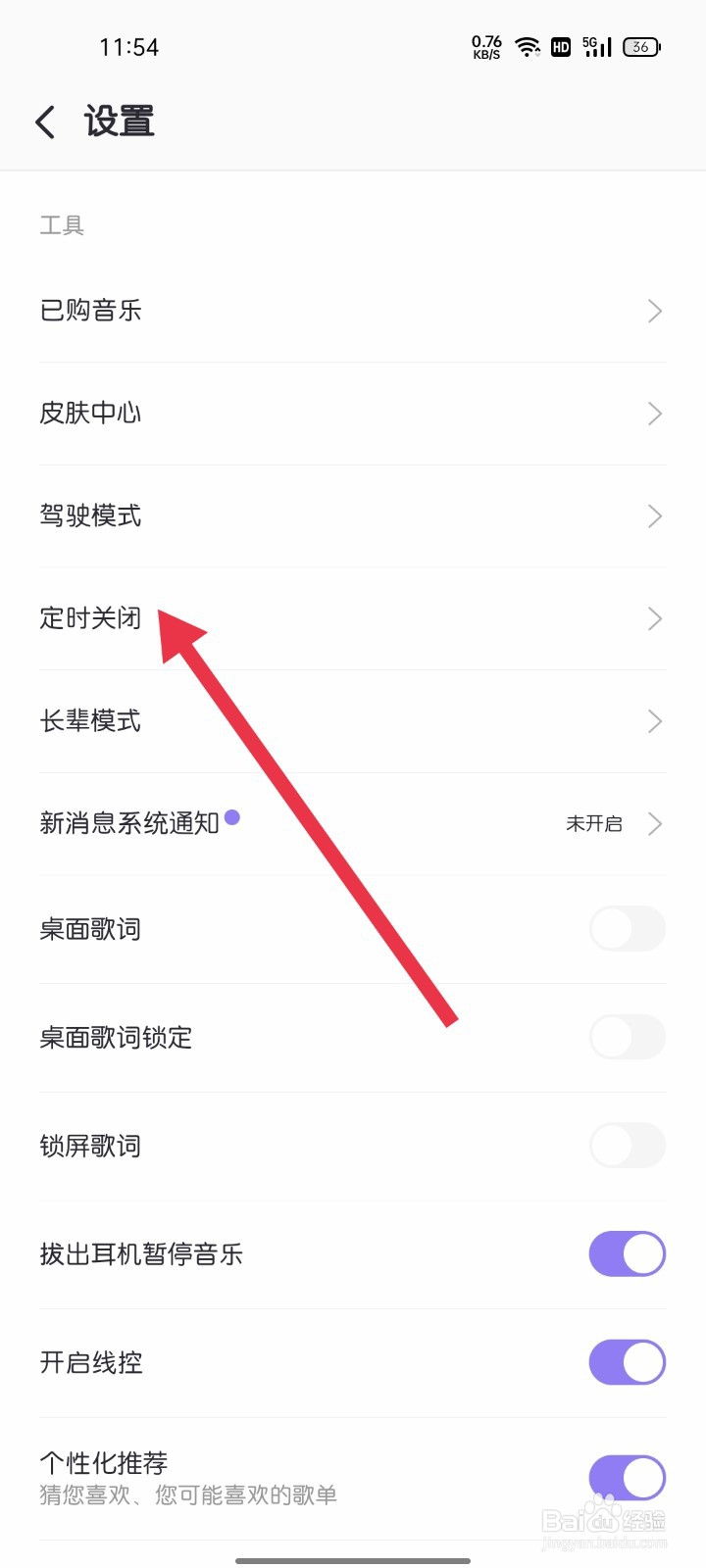Open 皮肤中心 via its chevron arrow
The image size is (706, 1568).
(x=655, y=414)
